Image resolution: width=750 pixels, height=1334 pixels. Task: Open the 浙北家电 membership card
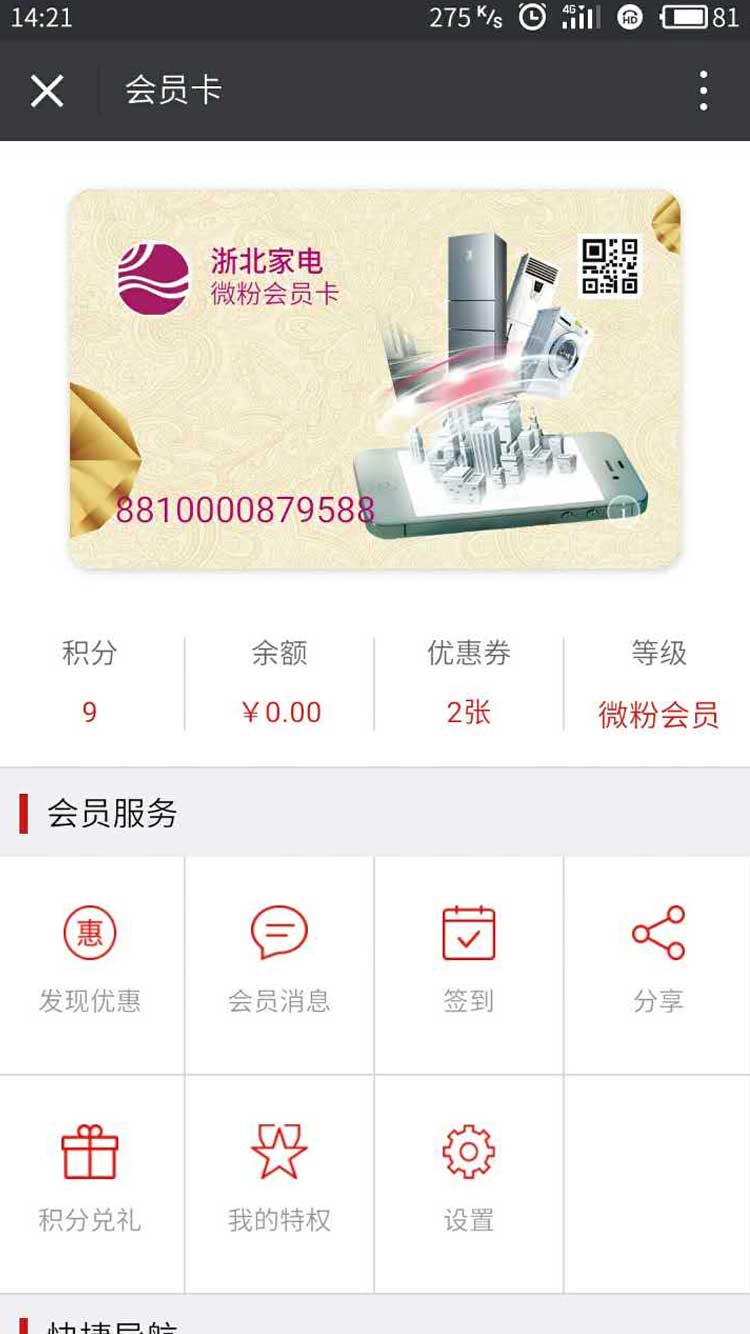pyautogui.click(x=374, y=378)
